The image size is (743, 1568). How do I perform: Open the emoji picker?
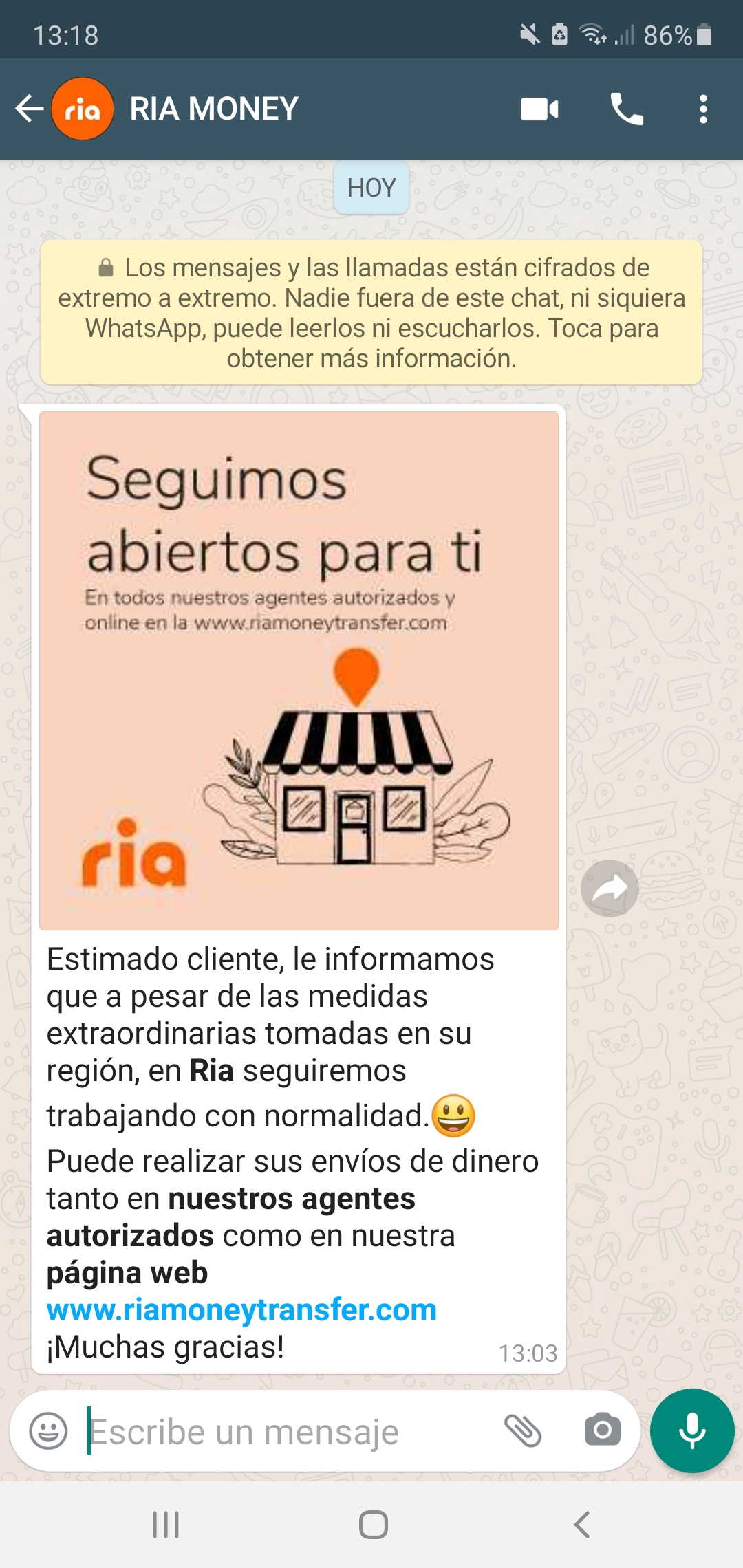coord(48,1431)
